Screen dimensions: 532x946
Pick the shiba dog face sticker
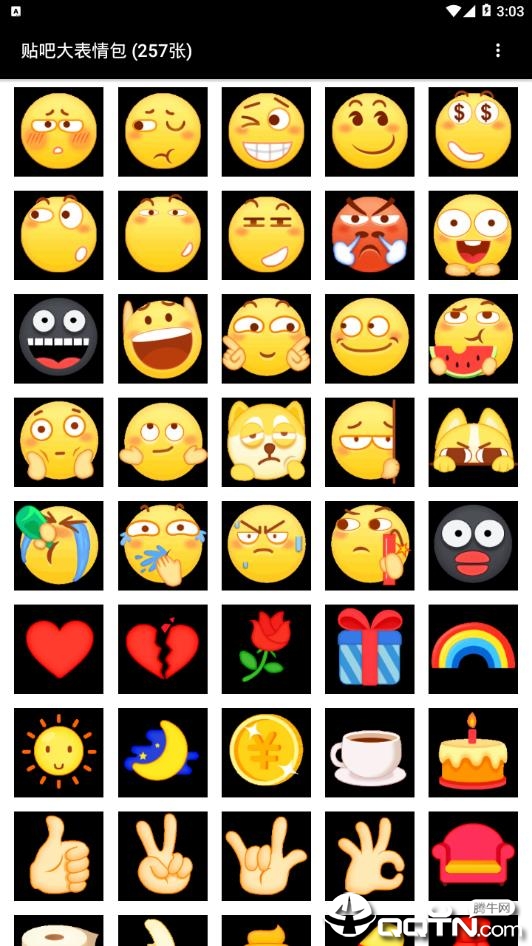point(266,442)
